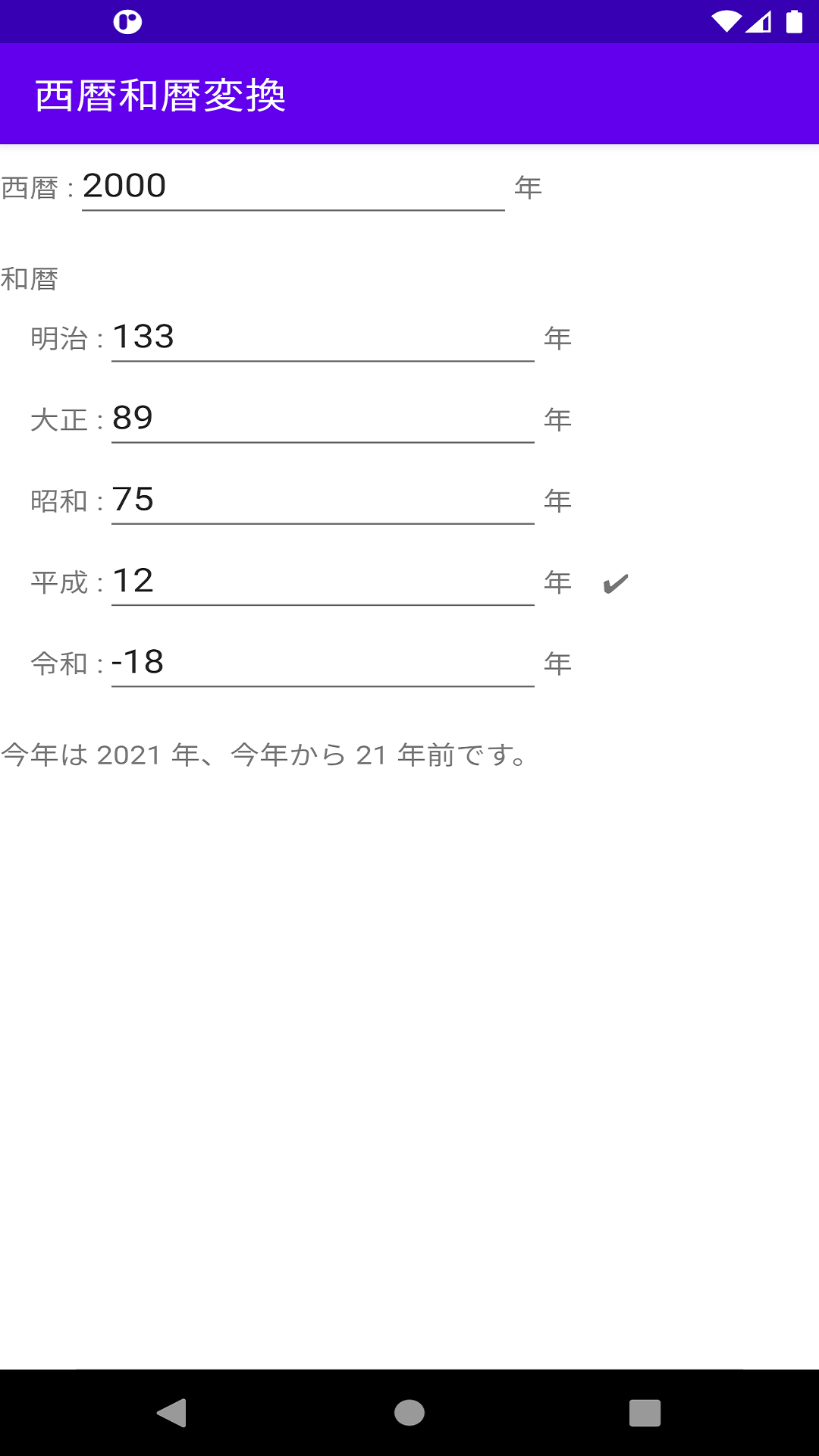Tap the Wi-Fi icon in the status bar

[x=725, y=22]
